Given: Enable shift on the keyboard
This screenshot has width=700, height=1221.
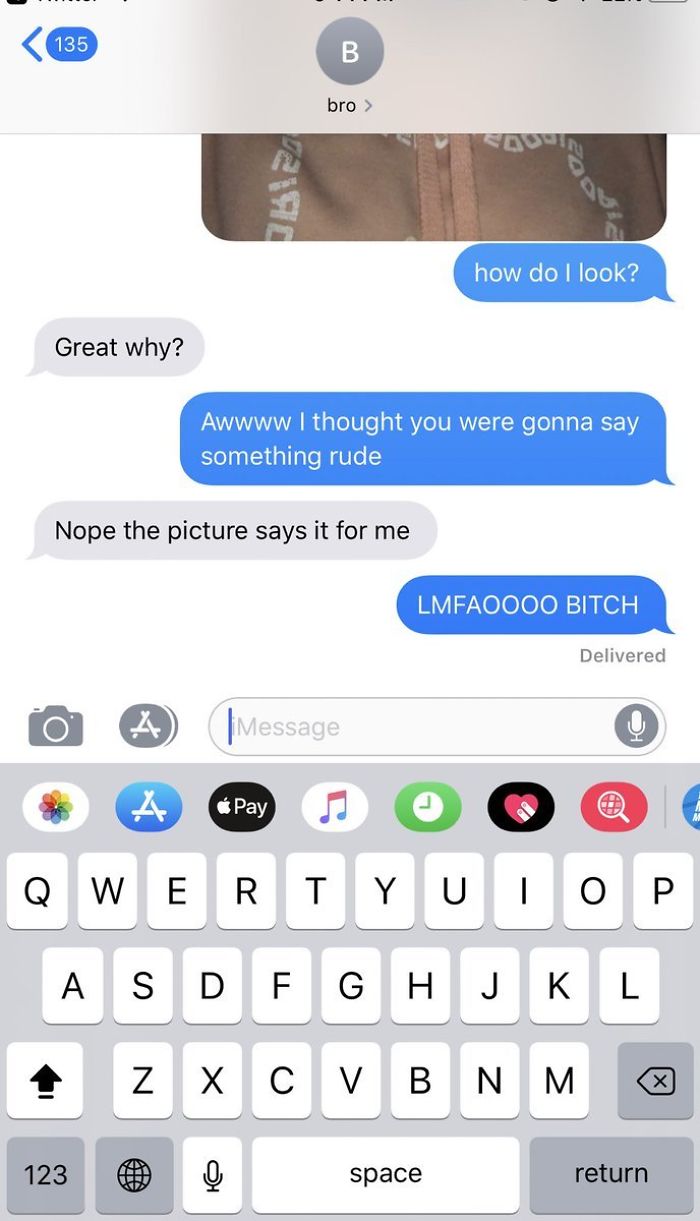Looking at the screenshot, I should point(46,1081).
